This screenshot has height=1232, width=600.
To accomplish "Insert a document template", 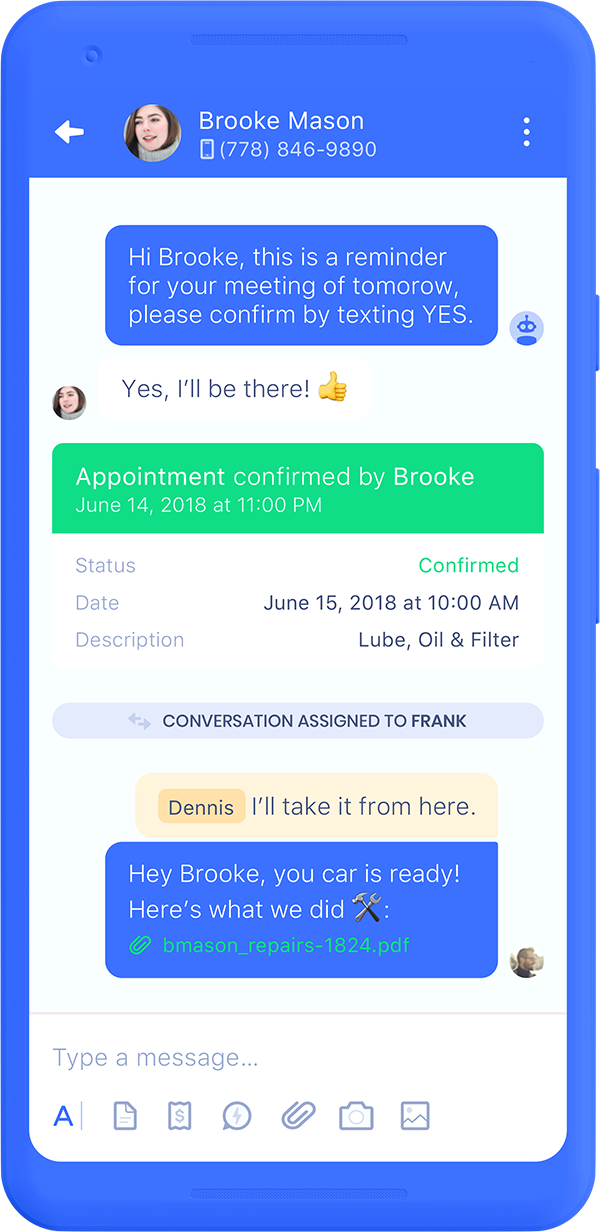I will (124, 1116).
